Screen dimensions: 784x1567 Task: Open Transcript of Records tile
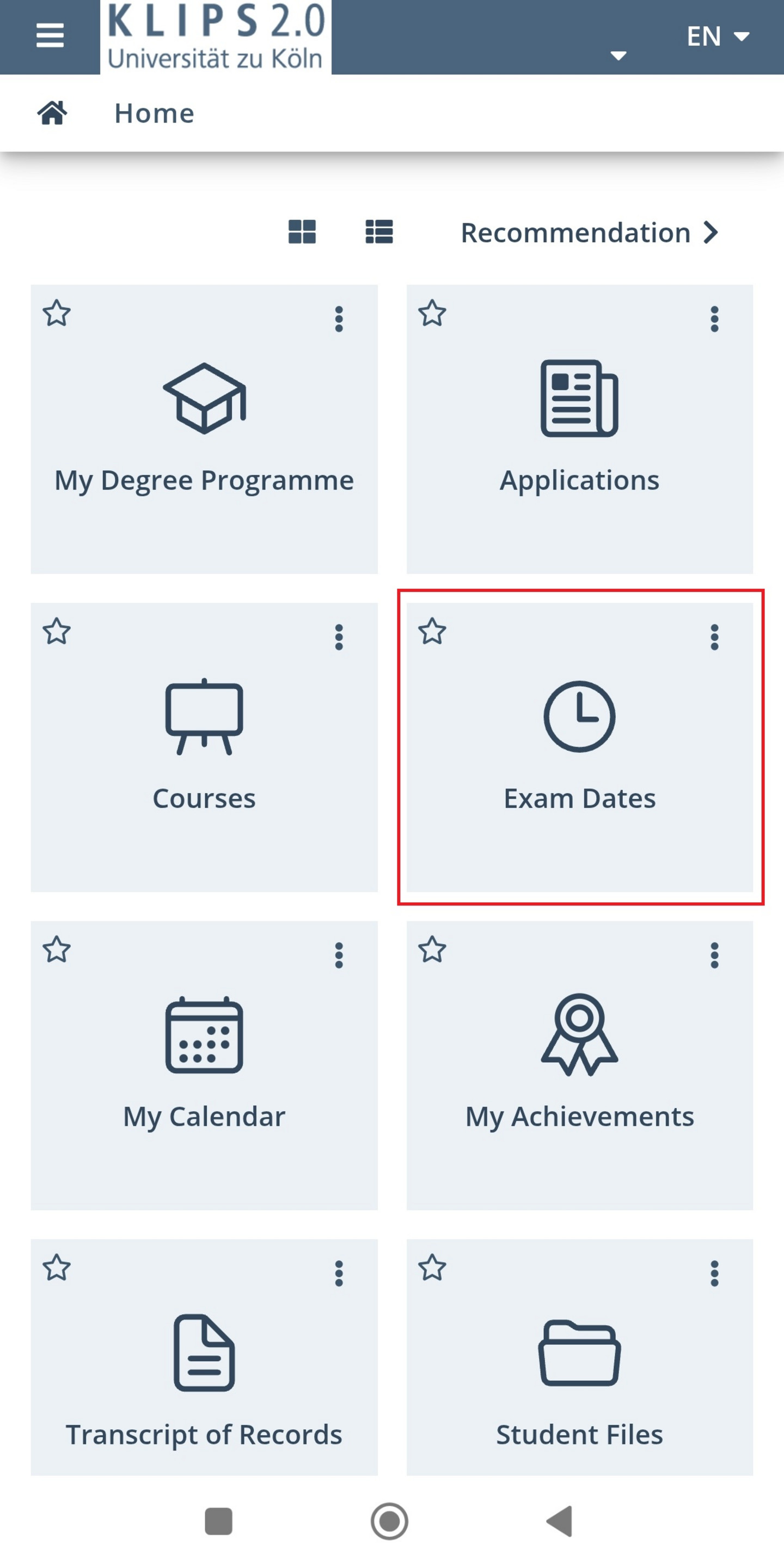(x=204, y=1356)
